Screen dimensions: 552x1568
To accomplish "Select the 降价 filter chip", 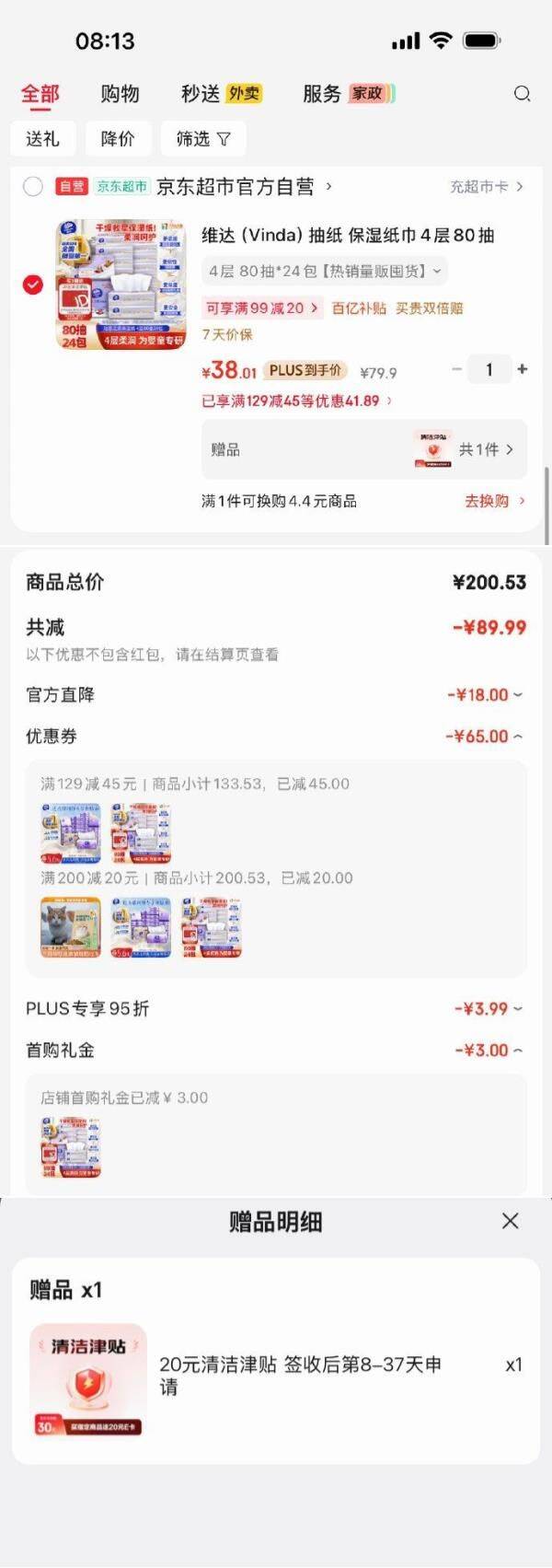I will 117,139.
